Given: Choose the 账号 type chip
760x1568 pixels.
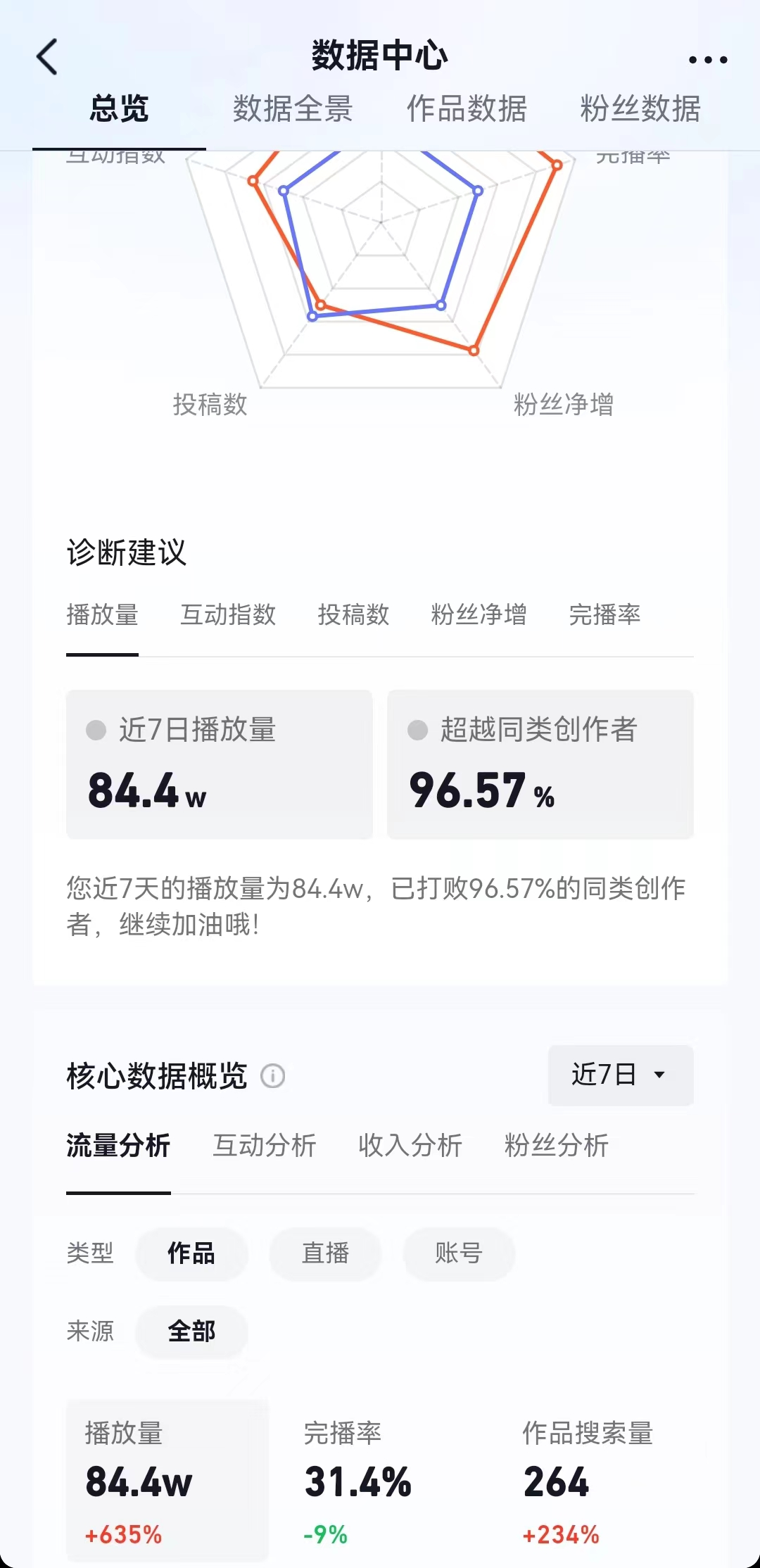Looking at the screenshot, I should pyautogui.click(x=459, y=1253).
